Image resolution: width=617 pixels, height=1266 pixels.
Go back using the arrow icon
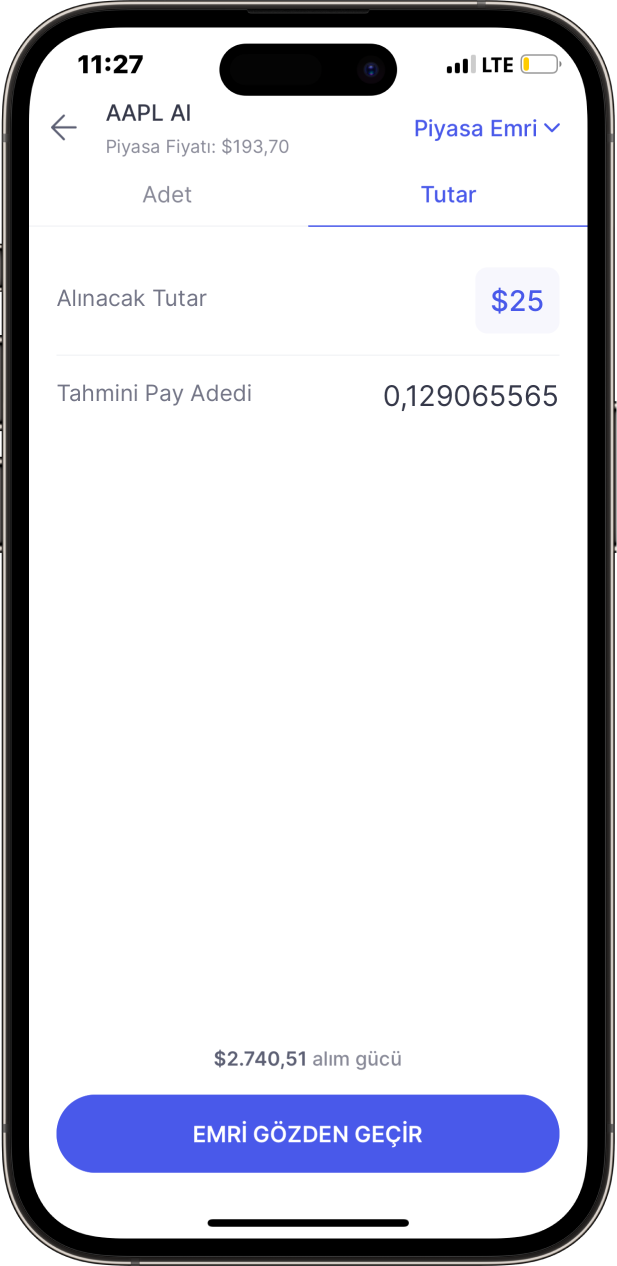point(64,128)
